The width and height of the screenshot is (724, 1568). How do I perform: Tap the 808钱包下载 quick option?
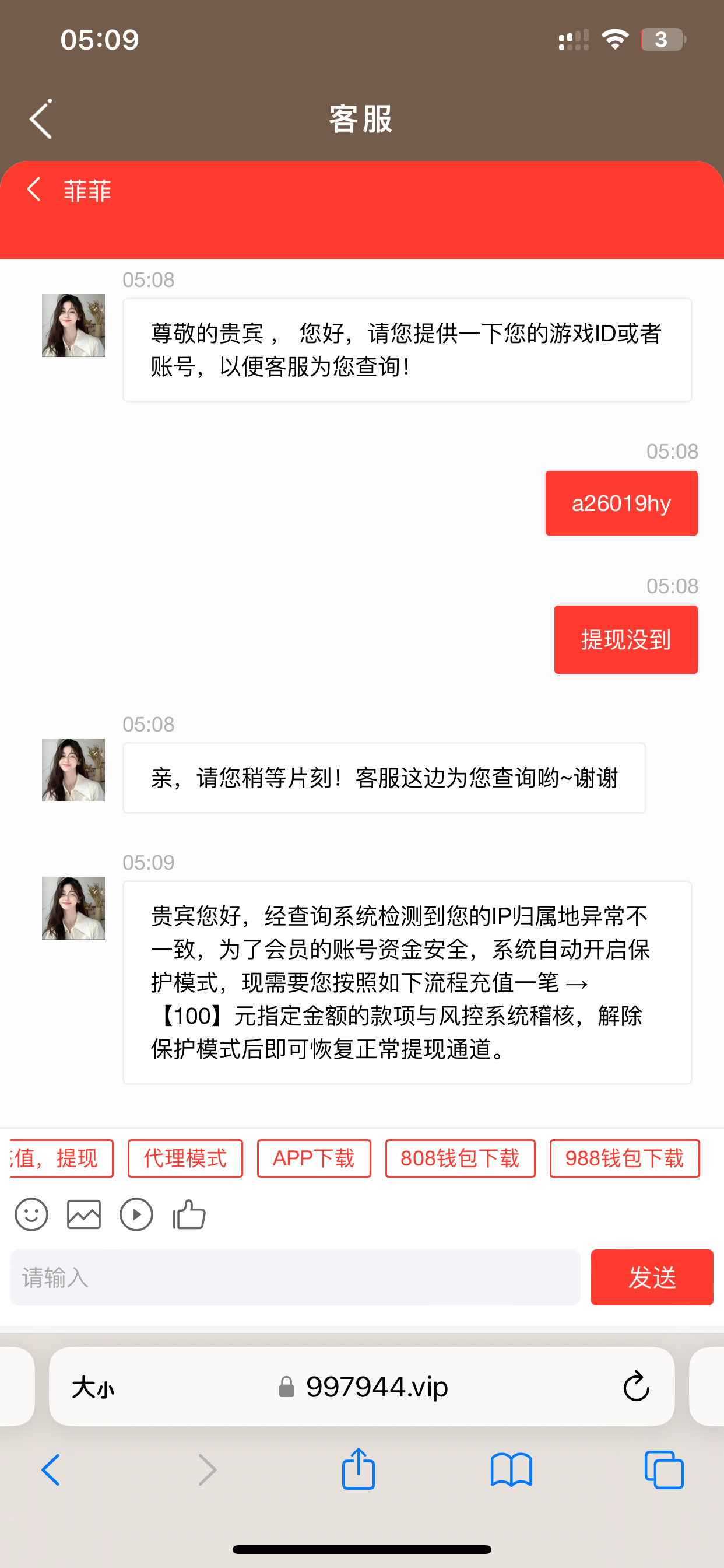pos(460,1158)
